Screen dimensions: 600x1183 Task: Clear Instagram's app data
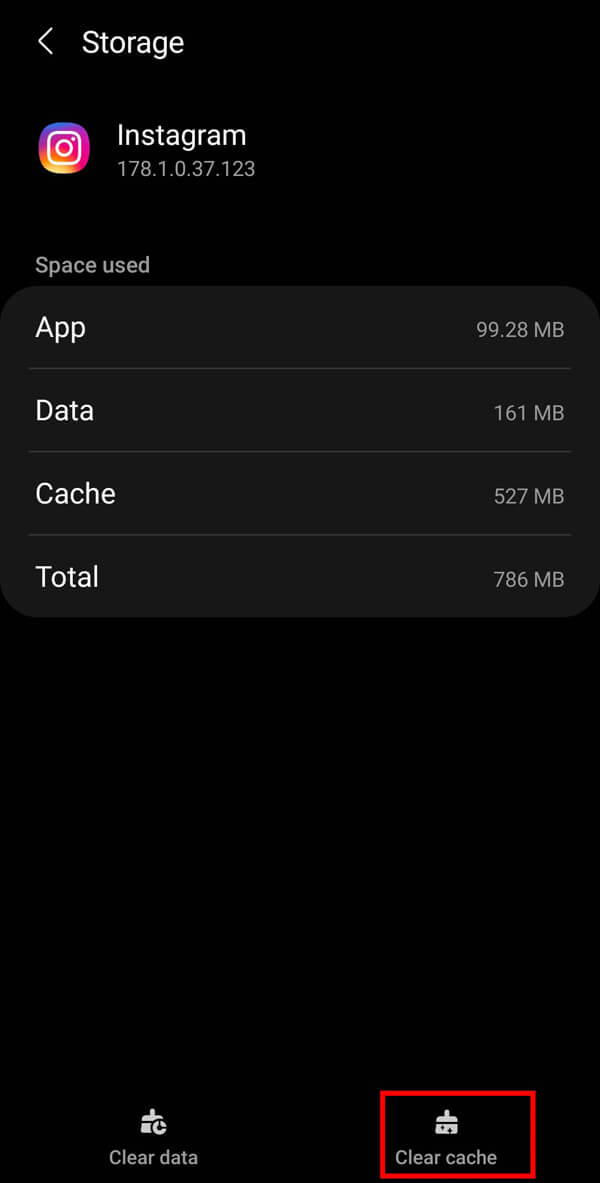[153, 1137]
